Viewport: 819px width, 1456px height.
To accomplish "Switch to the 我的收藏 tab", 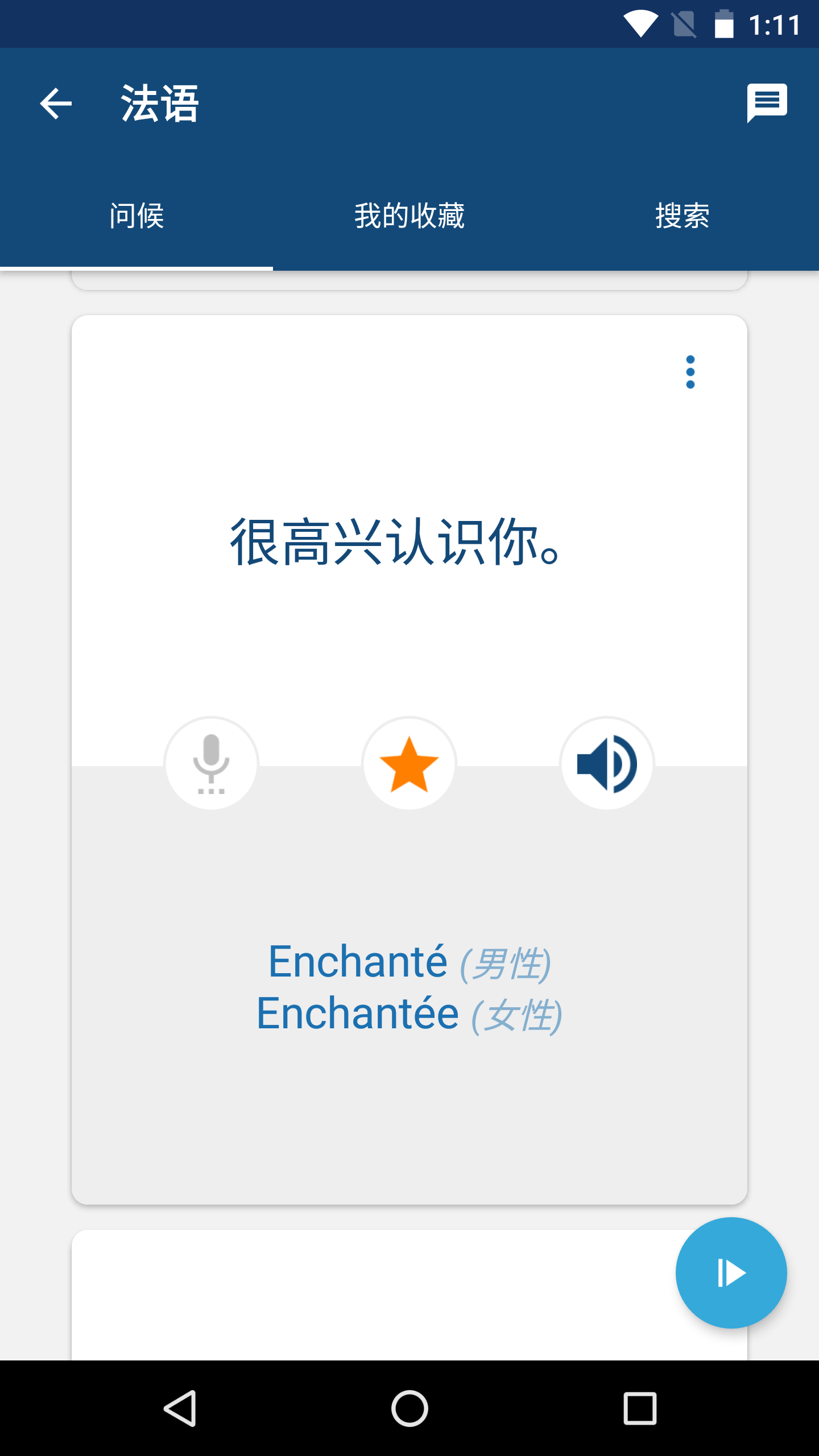I will [x=409, y=216].
